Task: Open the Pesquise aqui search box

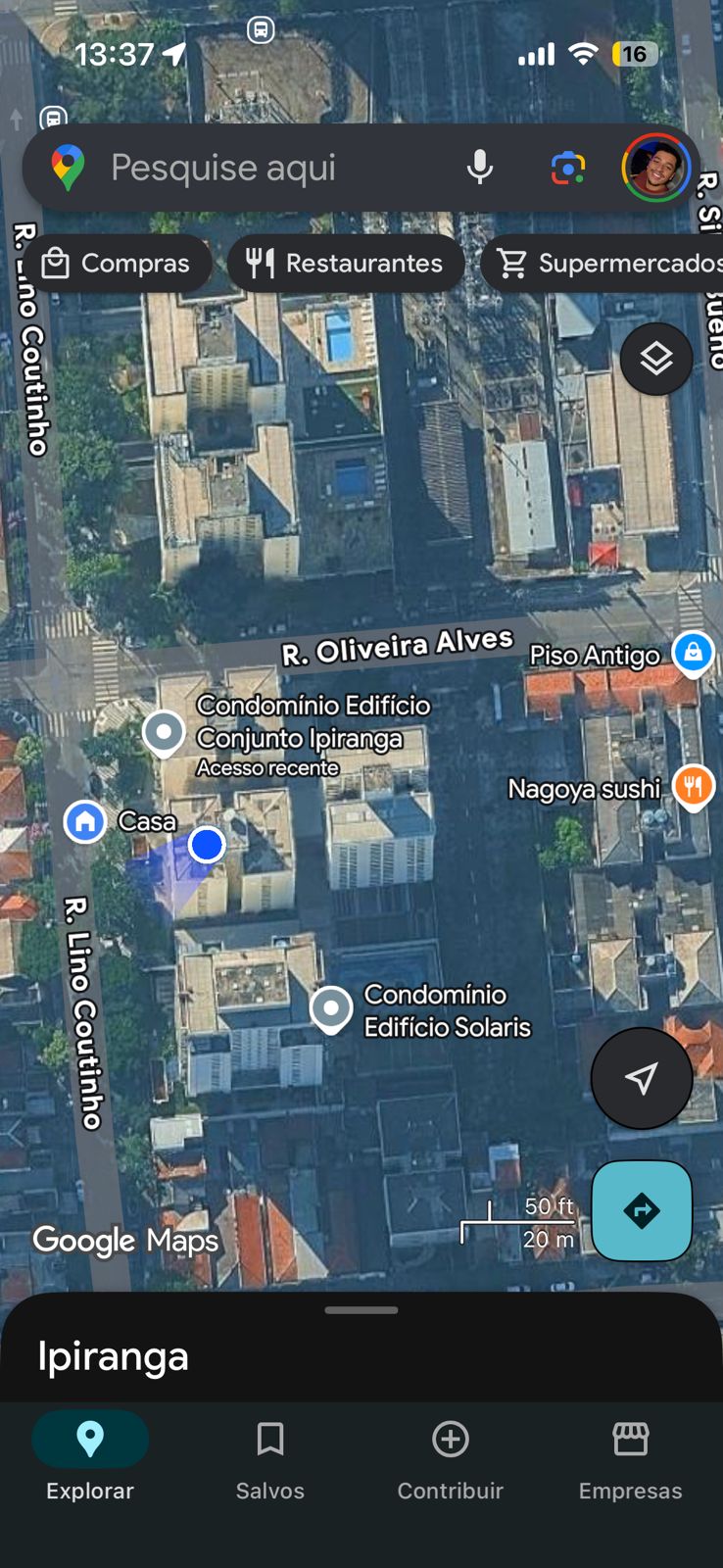Action: [255, 169]
